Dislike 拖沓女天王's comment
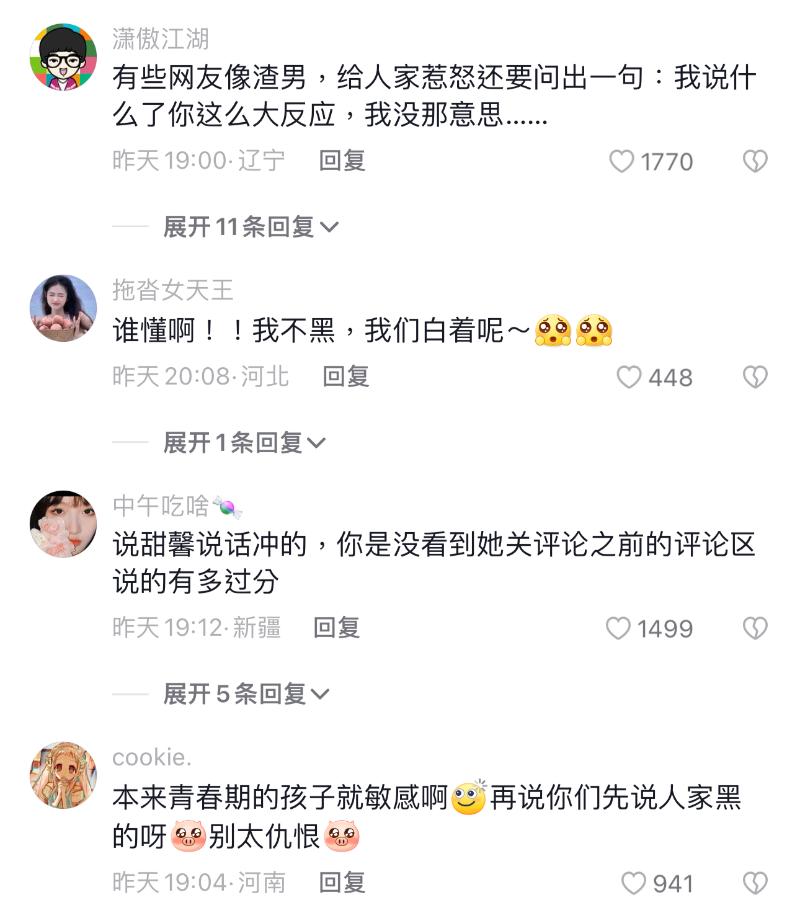The width and height of the screenshot is (800, 900). [x=755, y=377]
